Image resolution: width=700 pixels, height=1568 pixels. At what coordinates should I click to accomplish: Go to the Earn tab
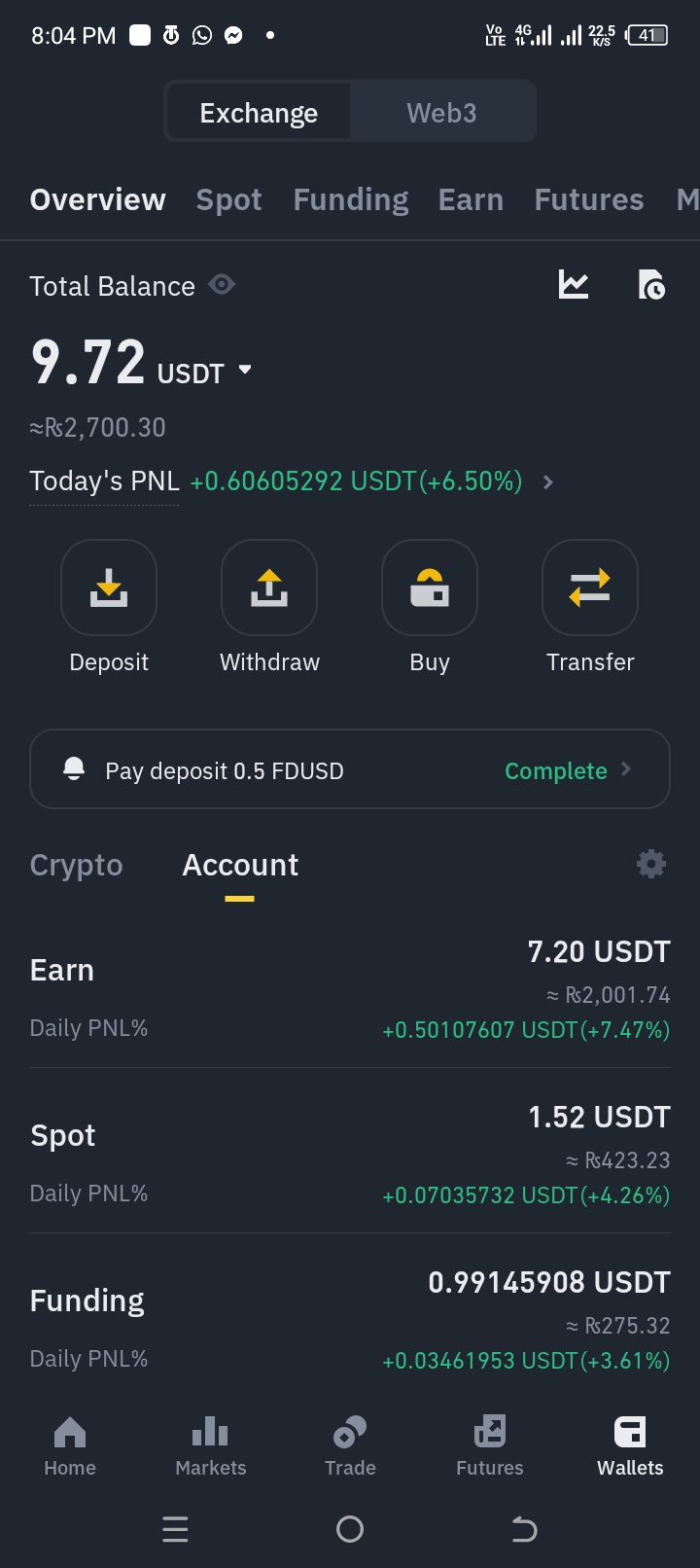471,199
